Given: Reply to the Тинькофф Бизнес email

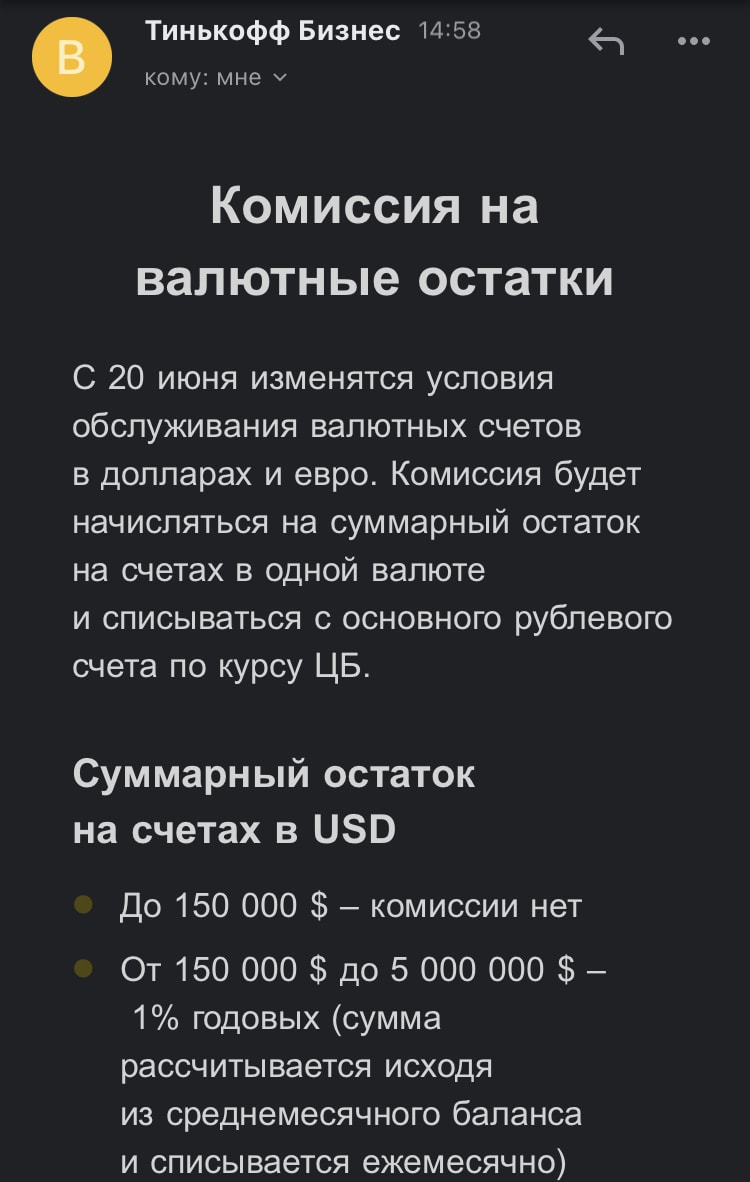Looking at the screenshot, I should (x=606, y=42).
